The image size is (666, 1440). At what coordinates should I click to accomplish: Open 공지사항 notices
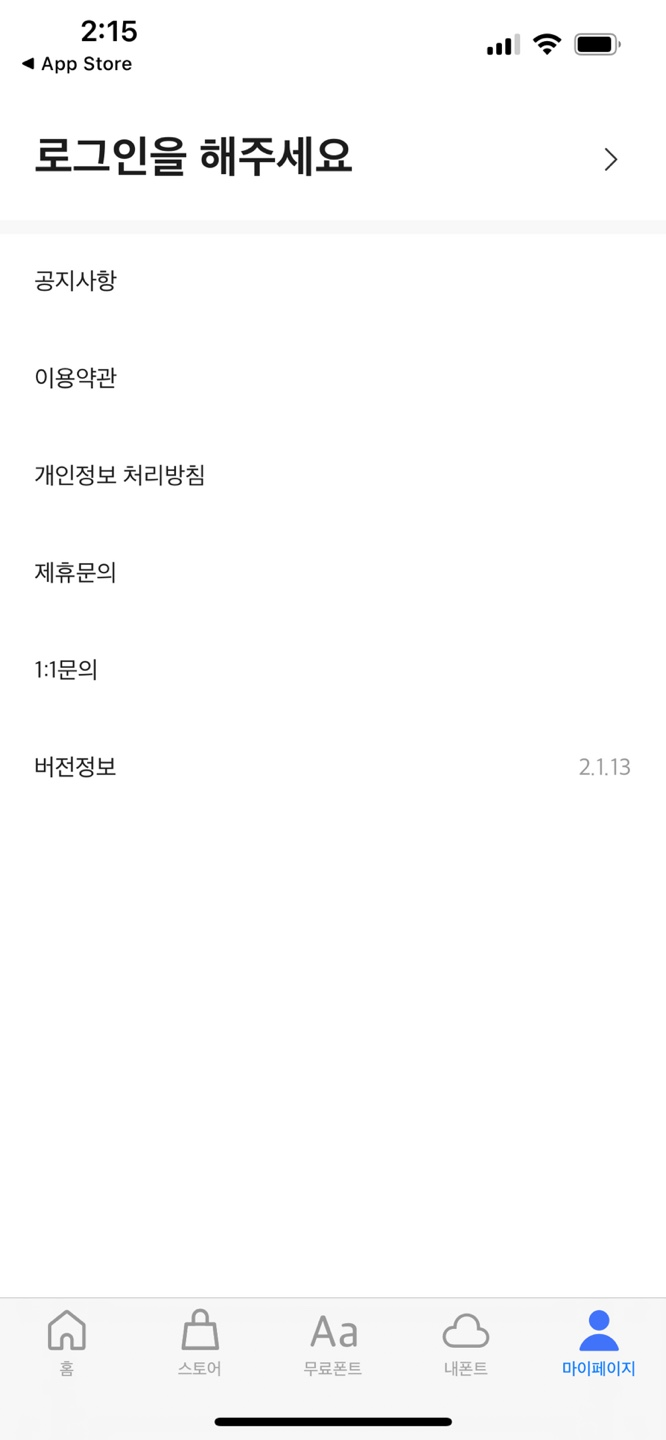click(333, 281)
